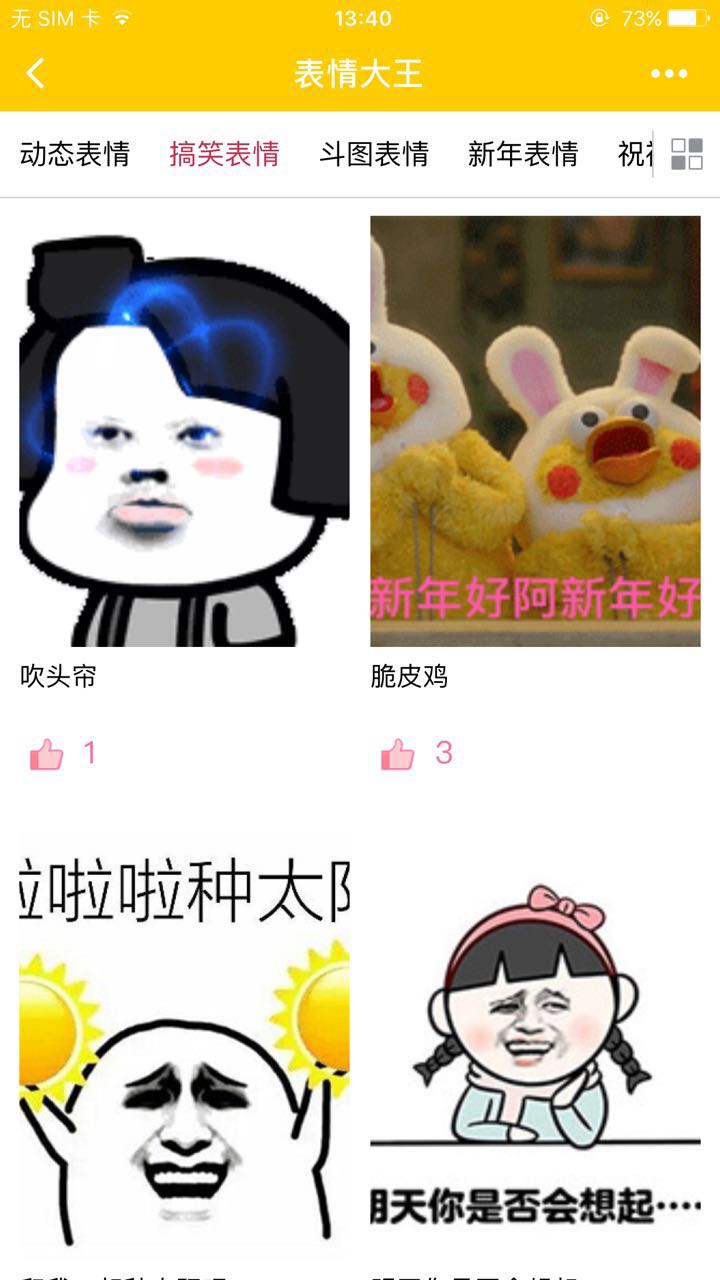Open the three-dot overflow menu
This screenshot has width=720, height=1280.
point(668,74)
